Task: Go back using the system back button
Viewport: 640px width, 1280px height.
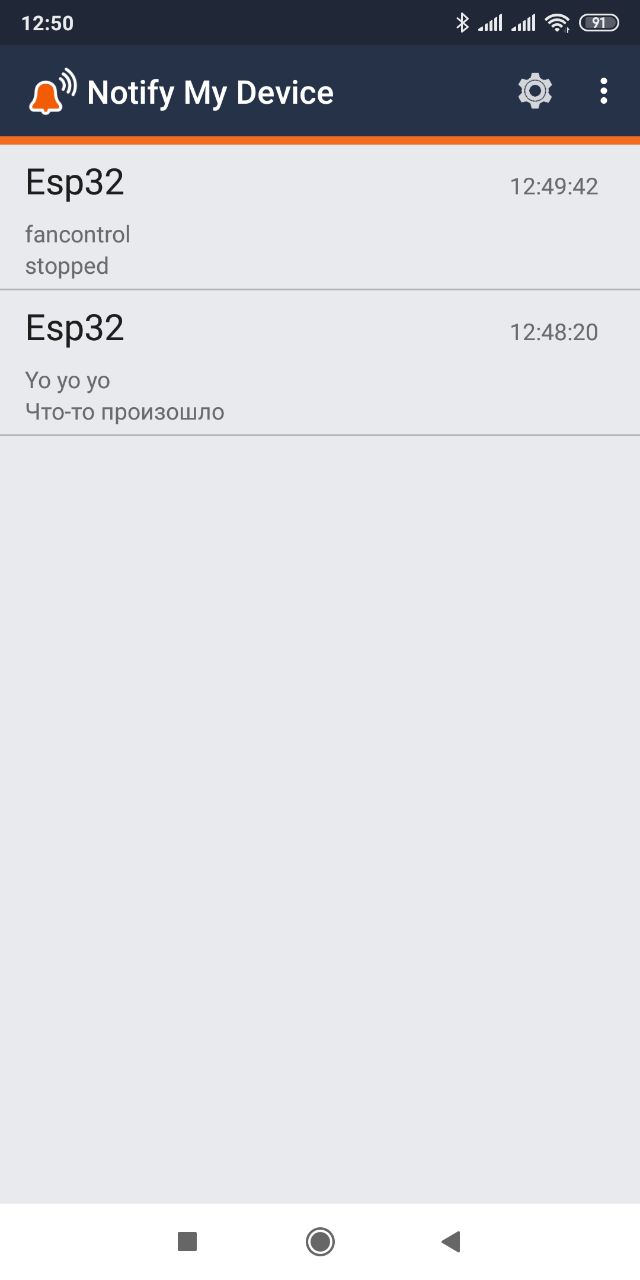Action: click(x=451, y=1241)
